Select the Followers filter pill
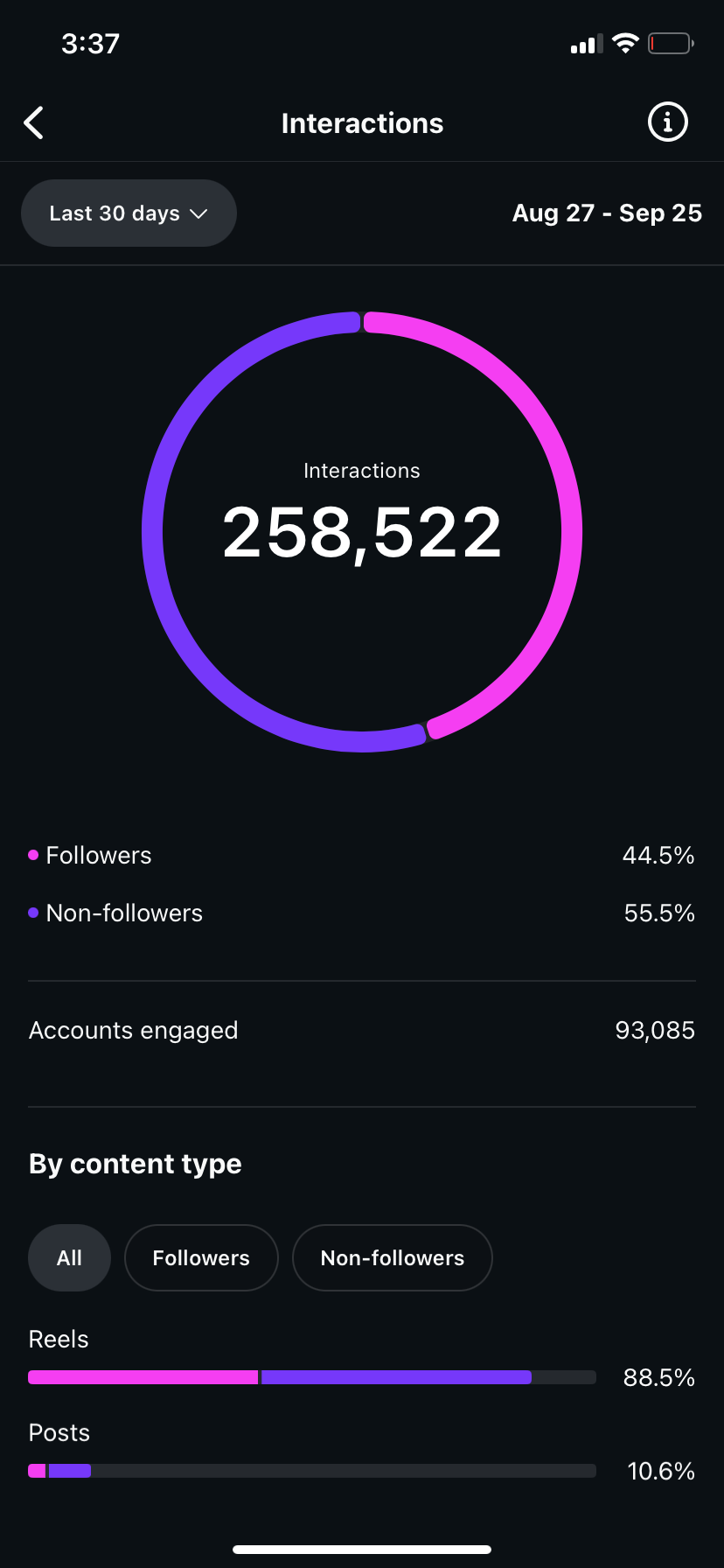Viewport: 724px width, 1568px height. (201, 1257)
